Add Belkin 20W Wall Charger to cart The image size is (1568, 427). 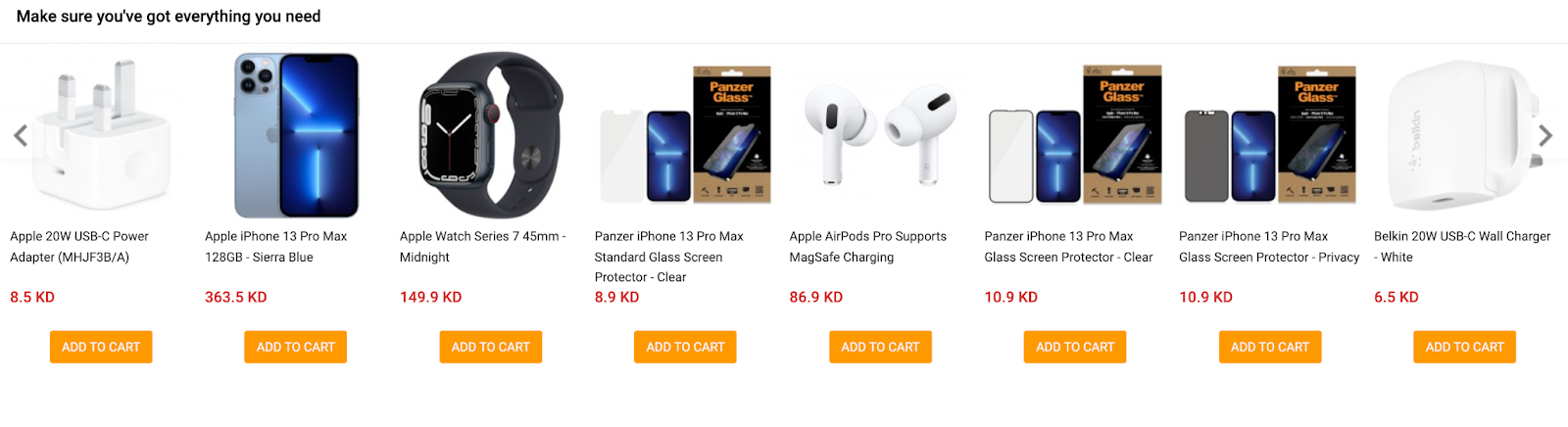(1464, 347)
